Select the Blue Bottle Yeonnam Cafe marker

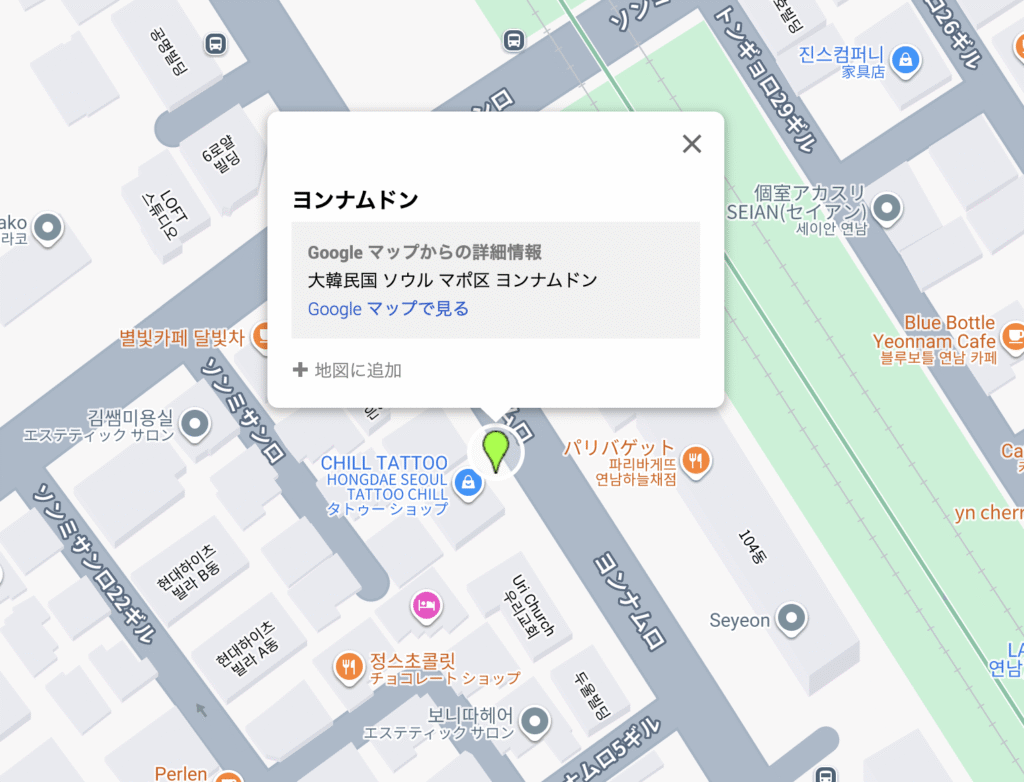tap(1013, 335)
